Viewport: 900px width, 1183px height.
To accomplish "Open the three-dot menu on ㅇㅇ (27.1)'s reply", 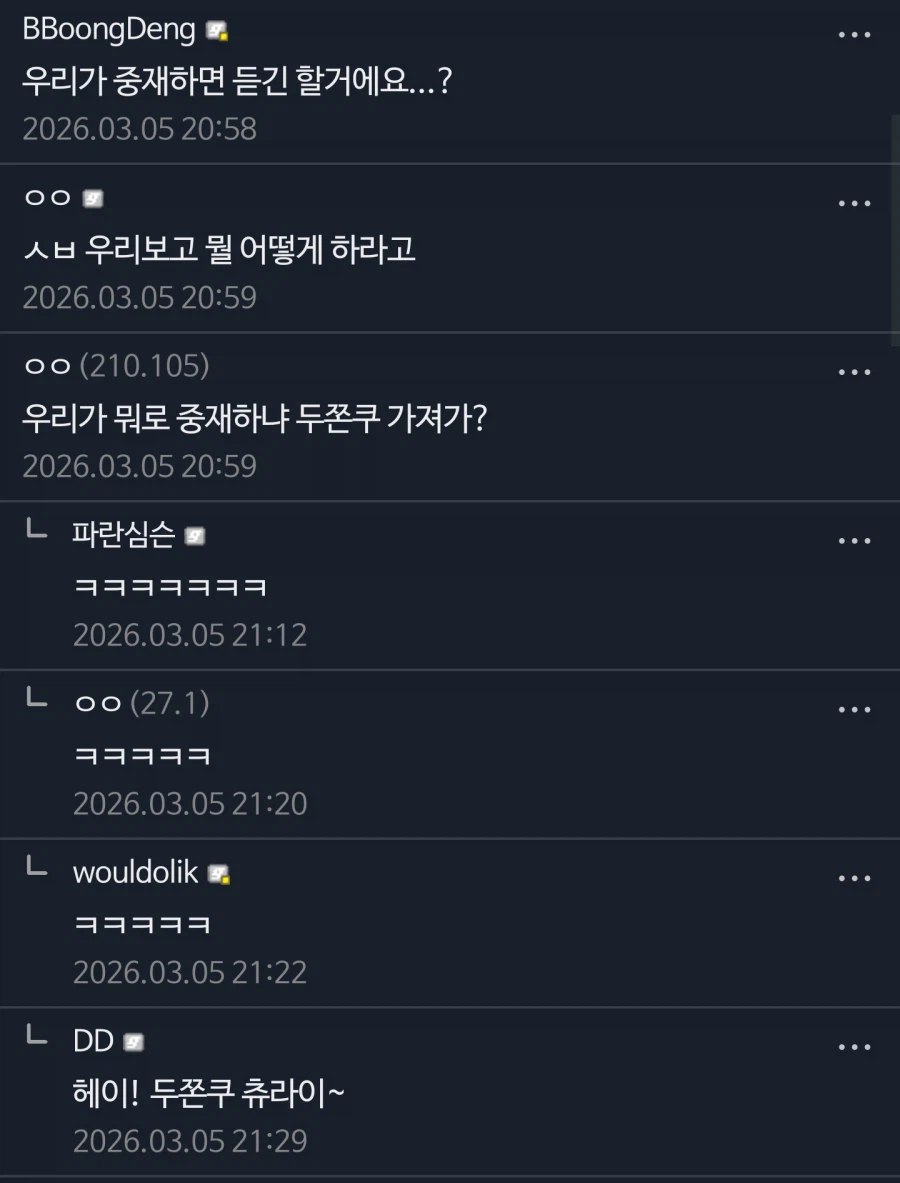I will click(855, 708).
